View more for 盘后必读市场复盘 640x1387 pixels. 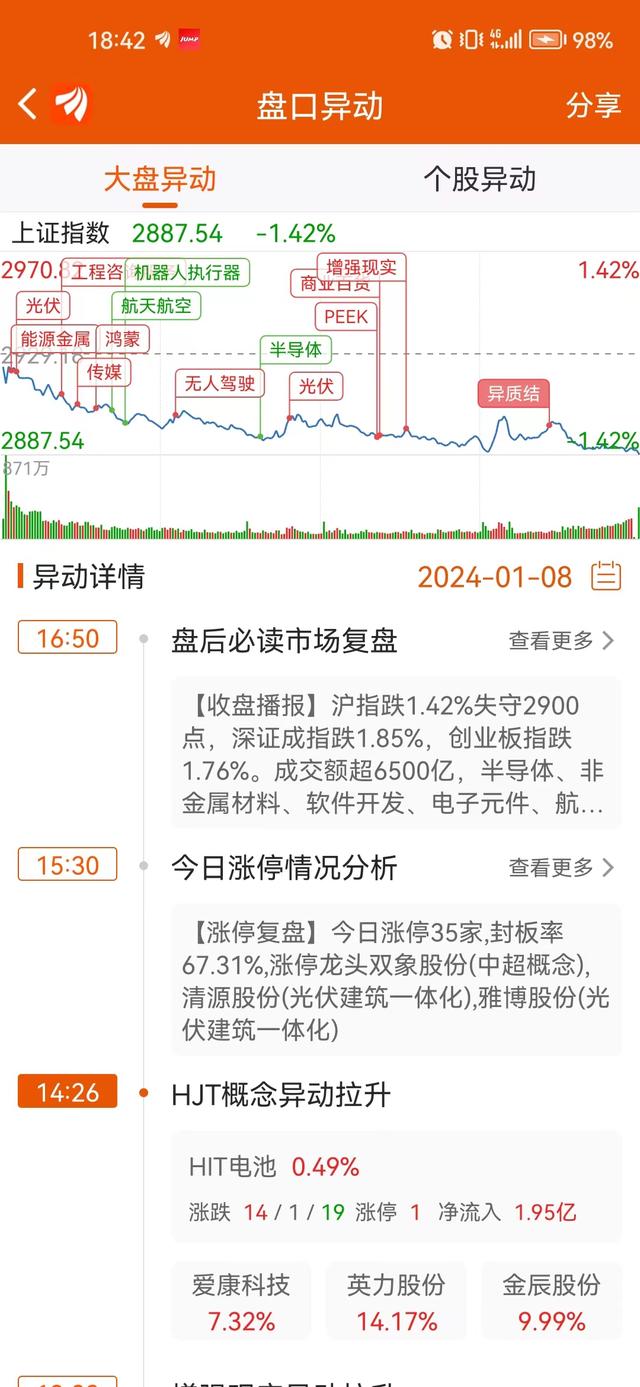(x=561, y=641)
